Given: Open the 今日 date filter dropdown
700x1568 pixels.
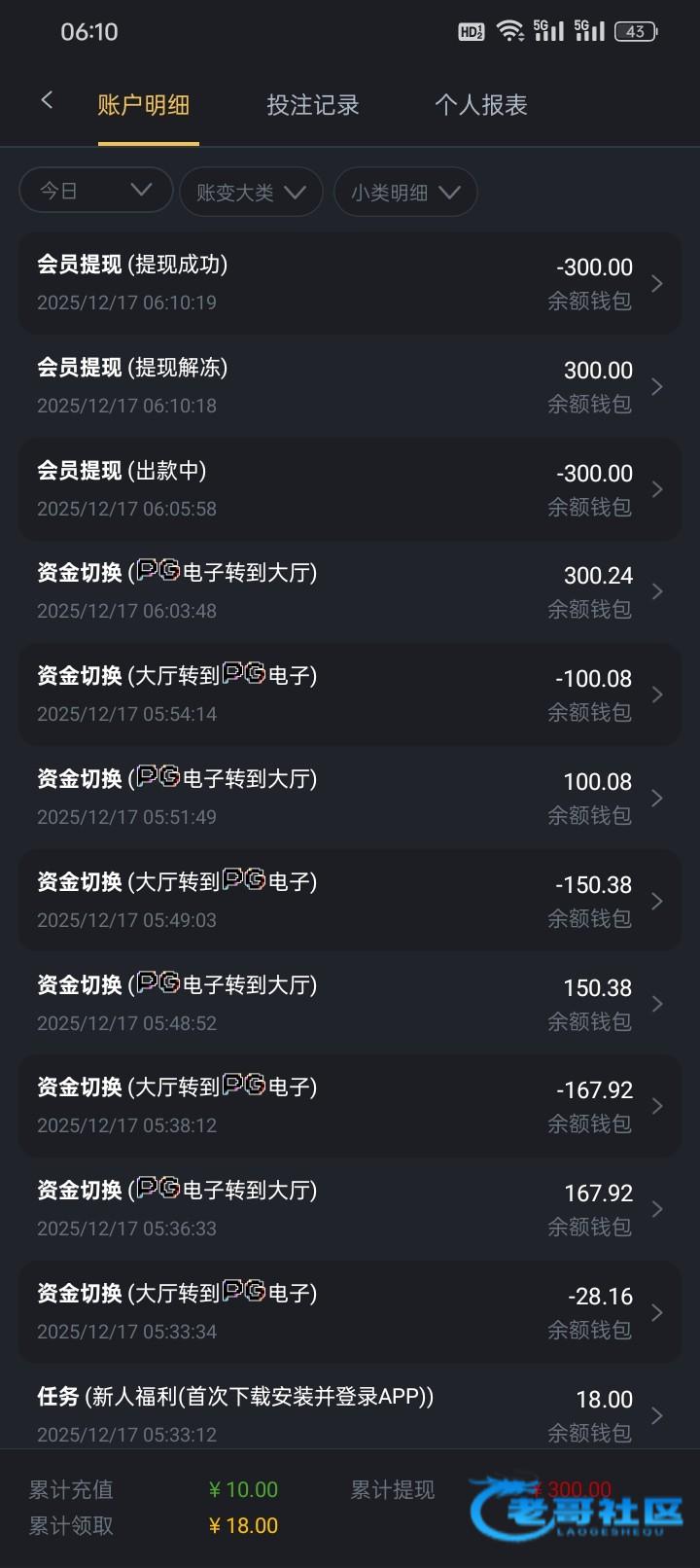Looking at the screenshot, I should [x=95, y=191].
